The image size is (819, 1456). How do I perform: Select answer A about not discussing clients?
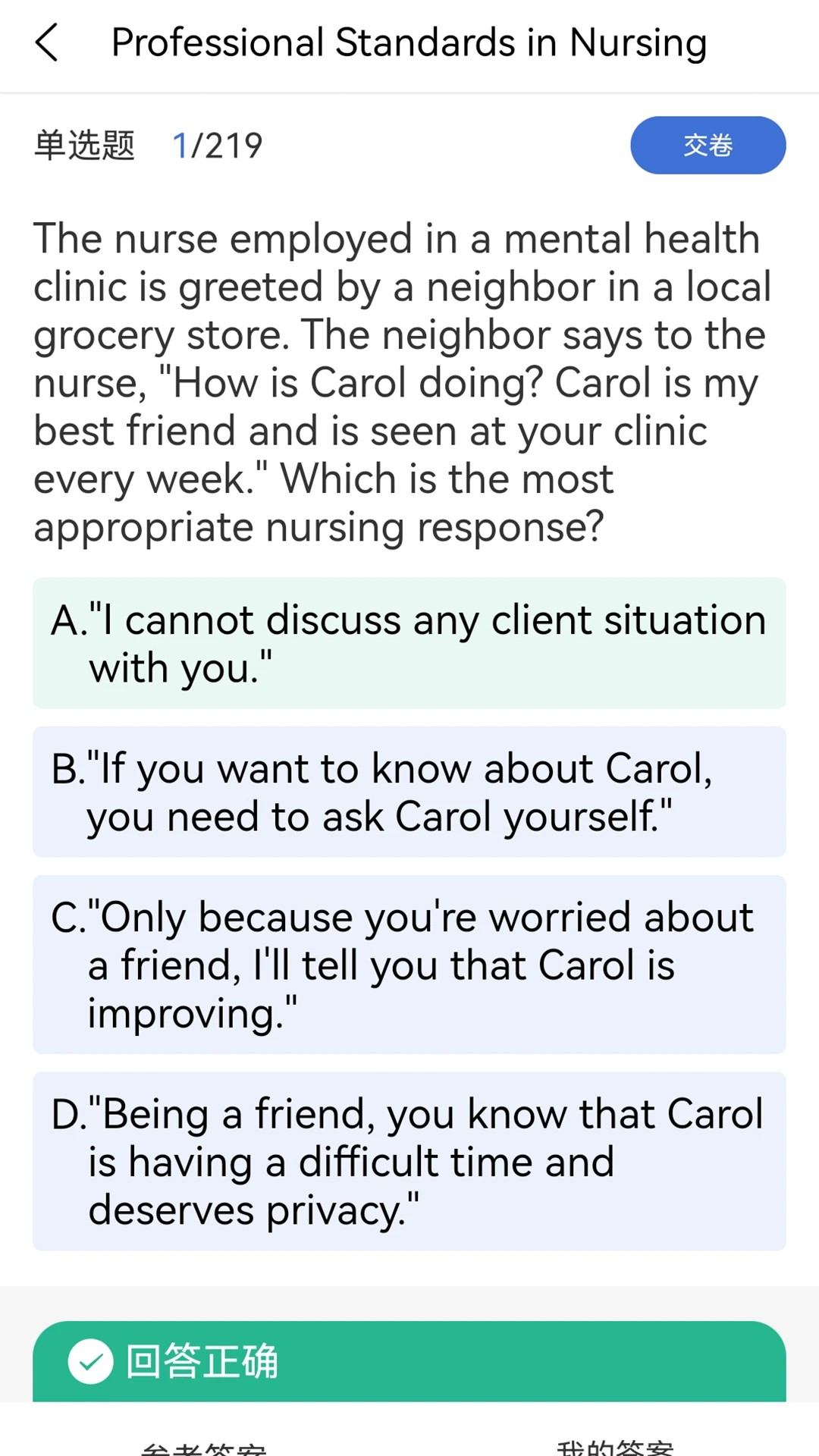click(409, 643)
